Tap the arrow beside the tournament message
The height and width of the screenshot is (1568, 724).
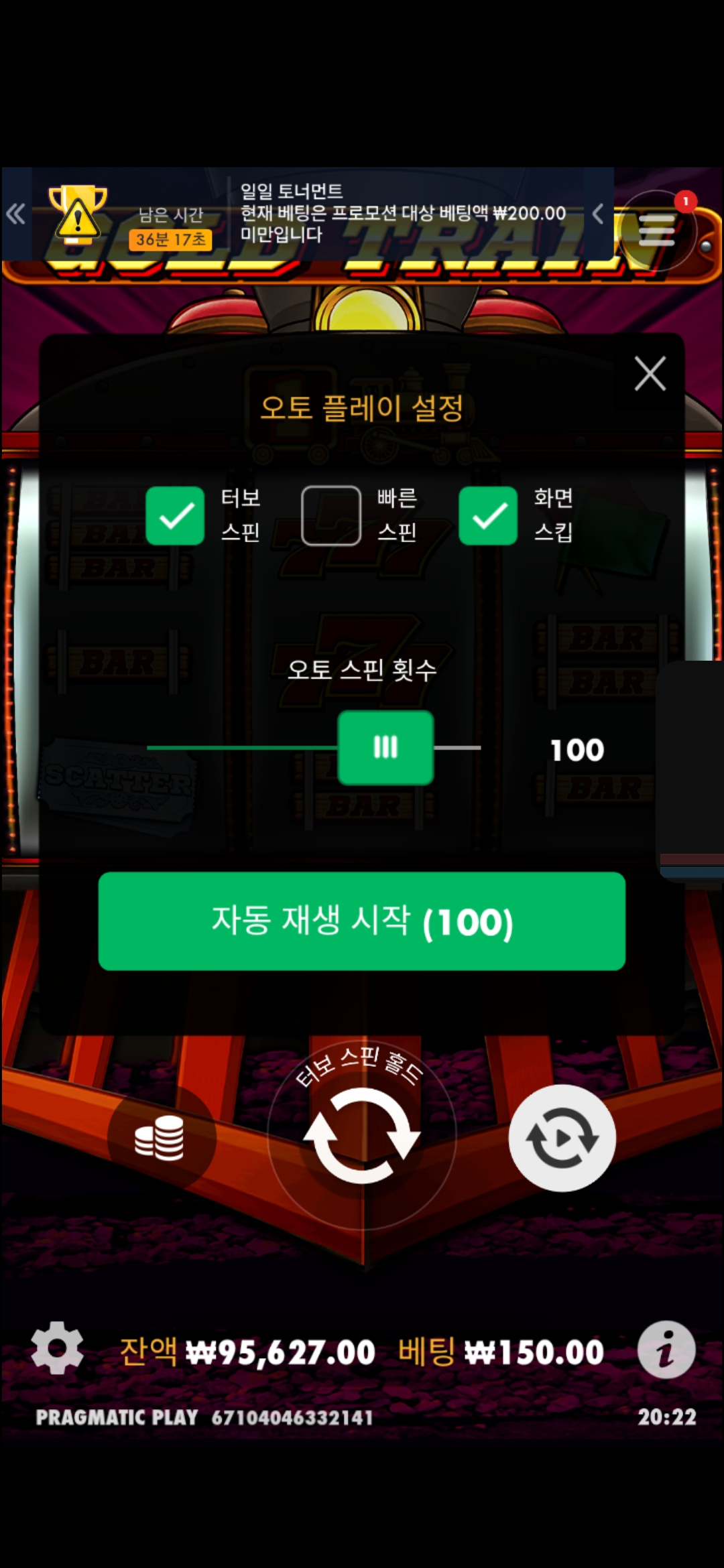pos(598,214)
